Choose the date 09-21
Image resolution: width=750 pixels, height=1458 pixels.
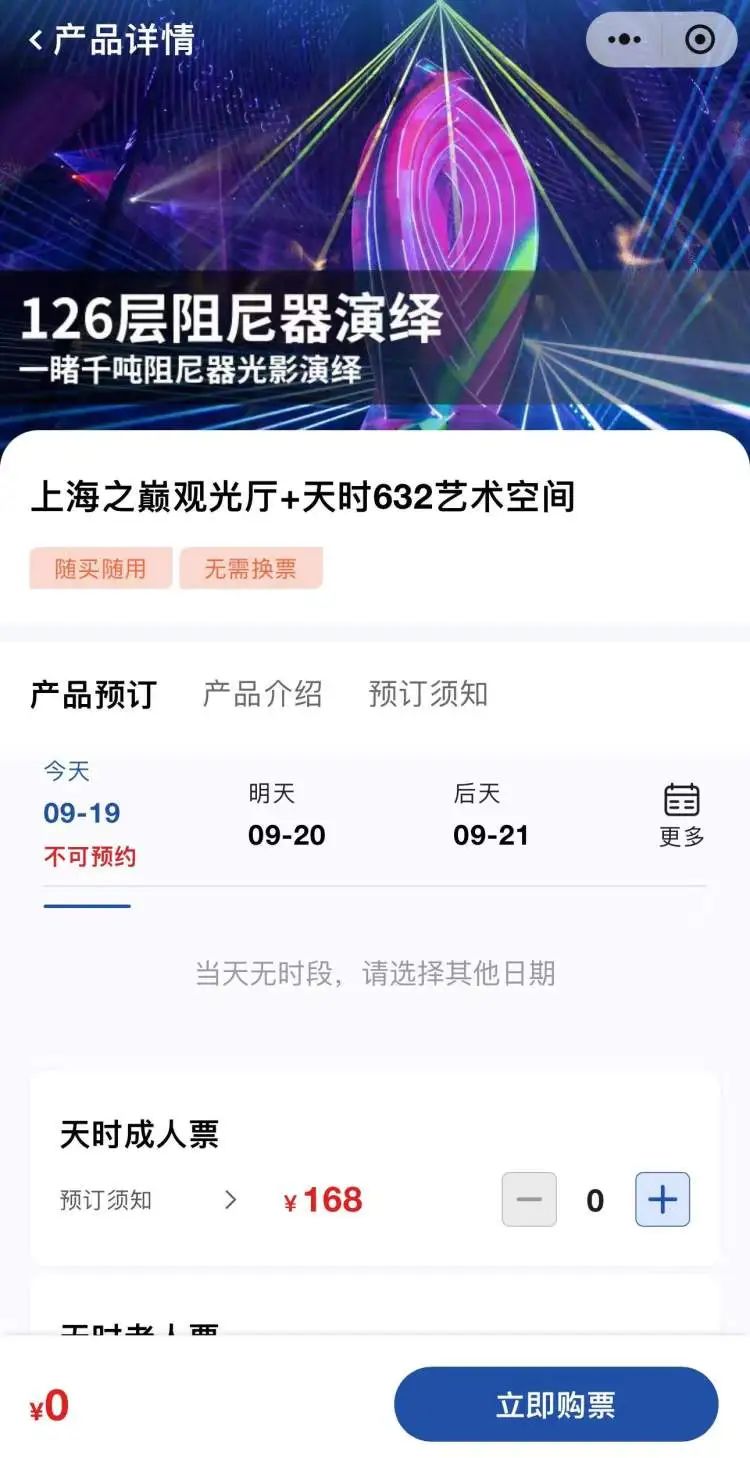coord(491,816)
